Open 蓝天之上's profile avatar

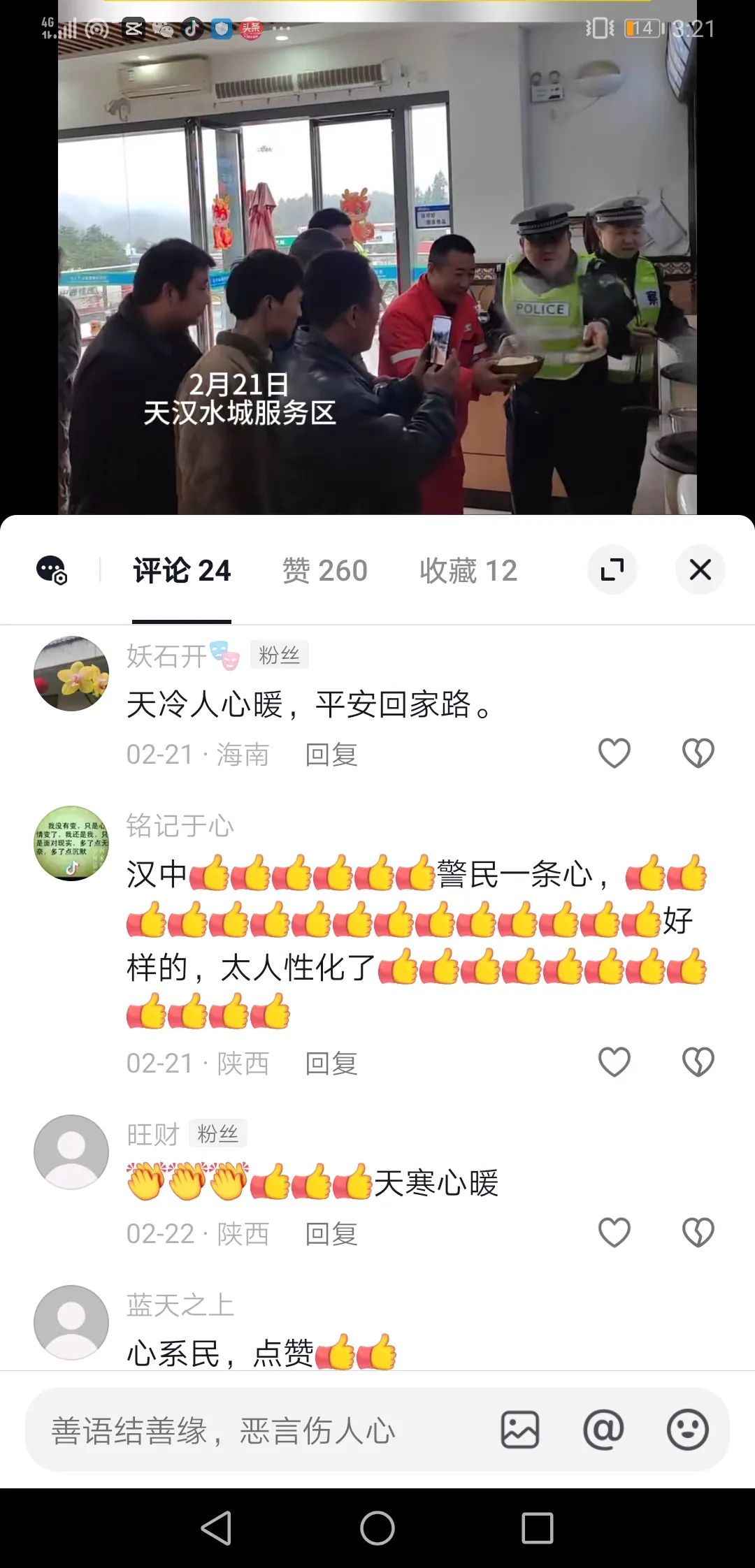pyautogui.click(x=71, y=1322)
